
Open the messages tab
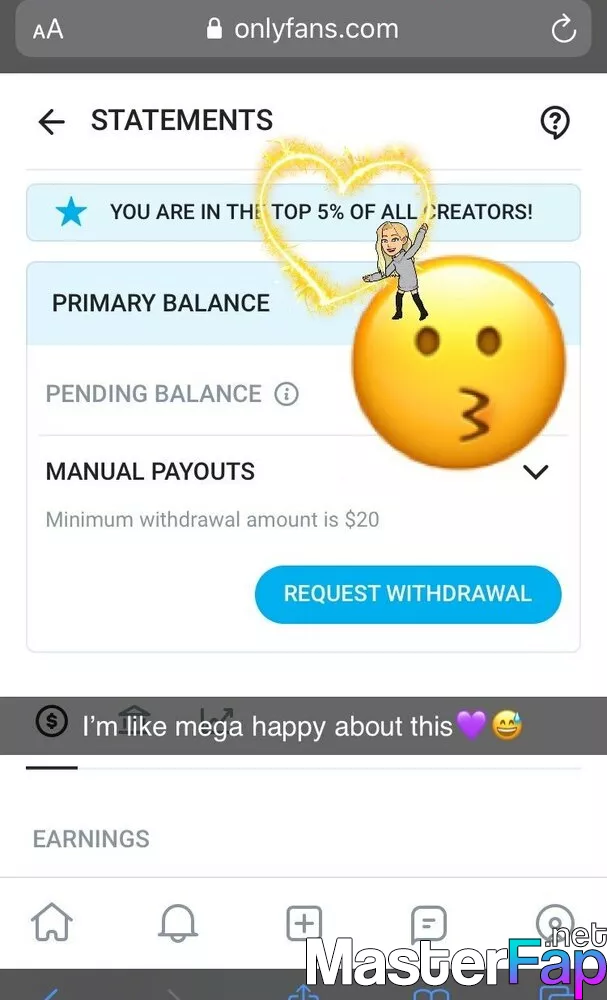coord(428,923)
